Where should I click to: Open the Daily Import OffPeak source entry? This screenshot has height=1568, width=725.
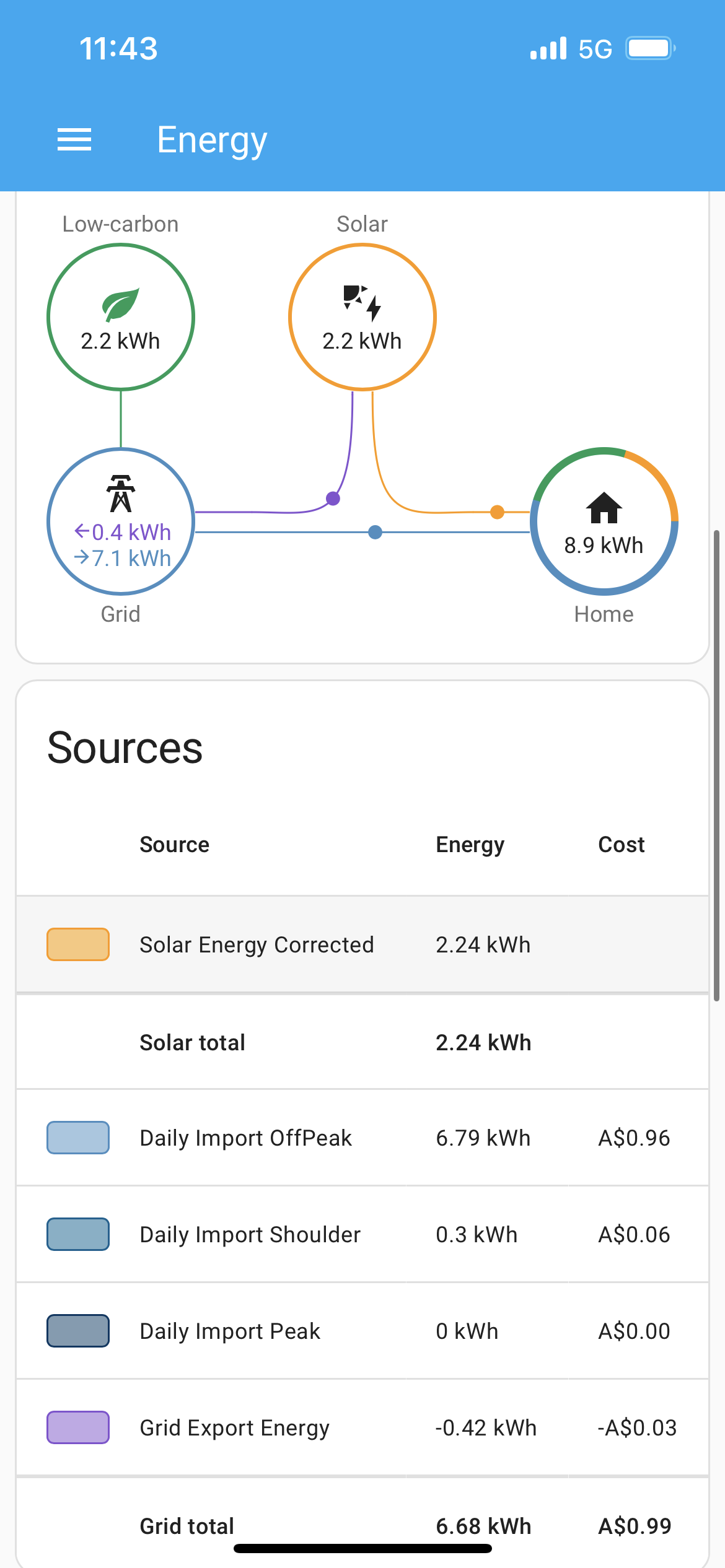click(x=245, y=1138)
